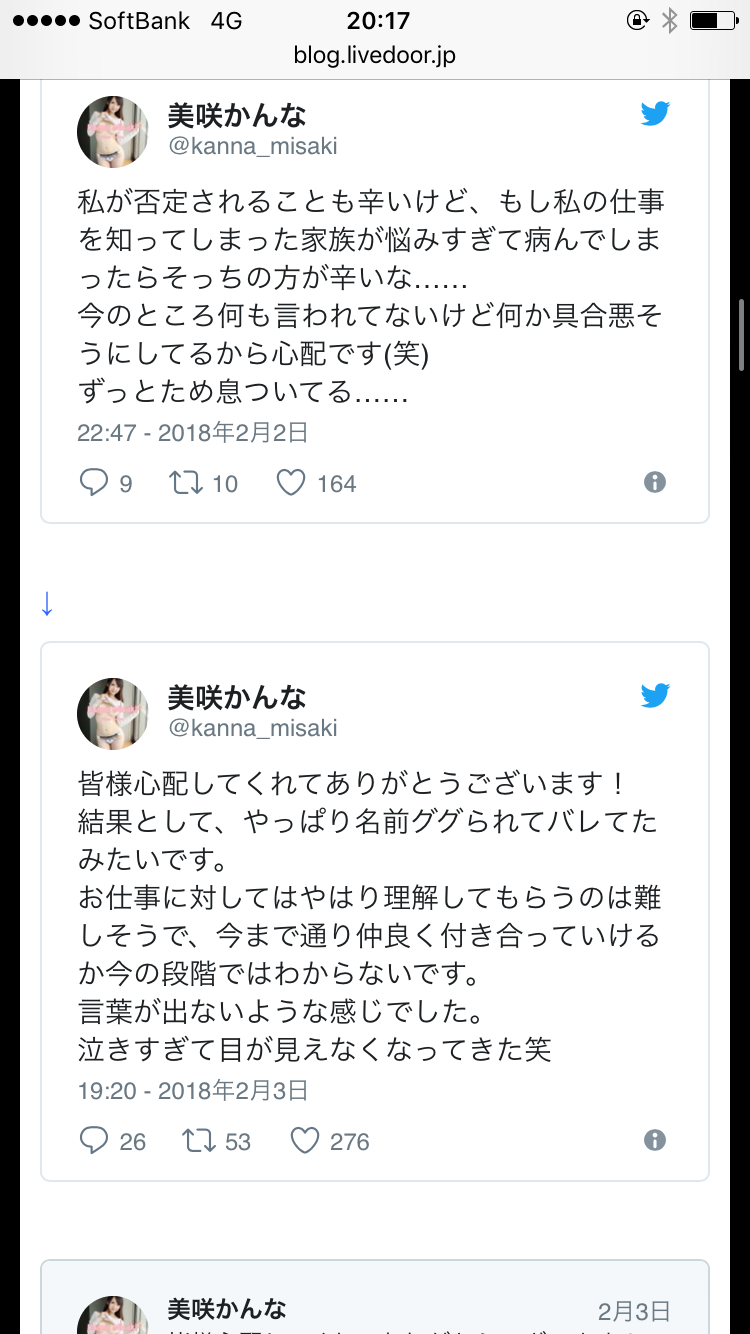Open info icon on the February 2 tweet
The height and width of the screenshot is (1334, 750).
[655, 483]
